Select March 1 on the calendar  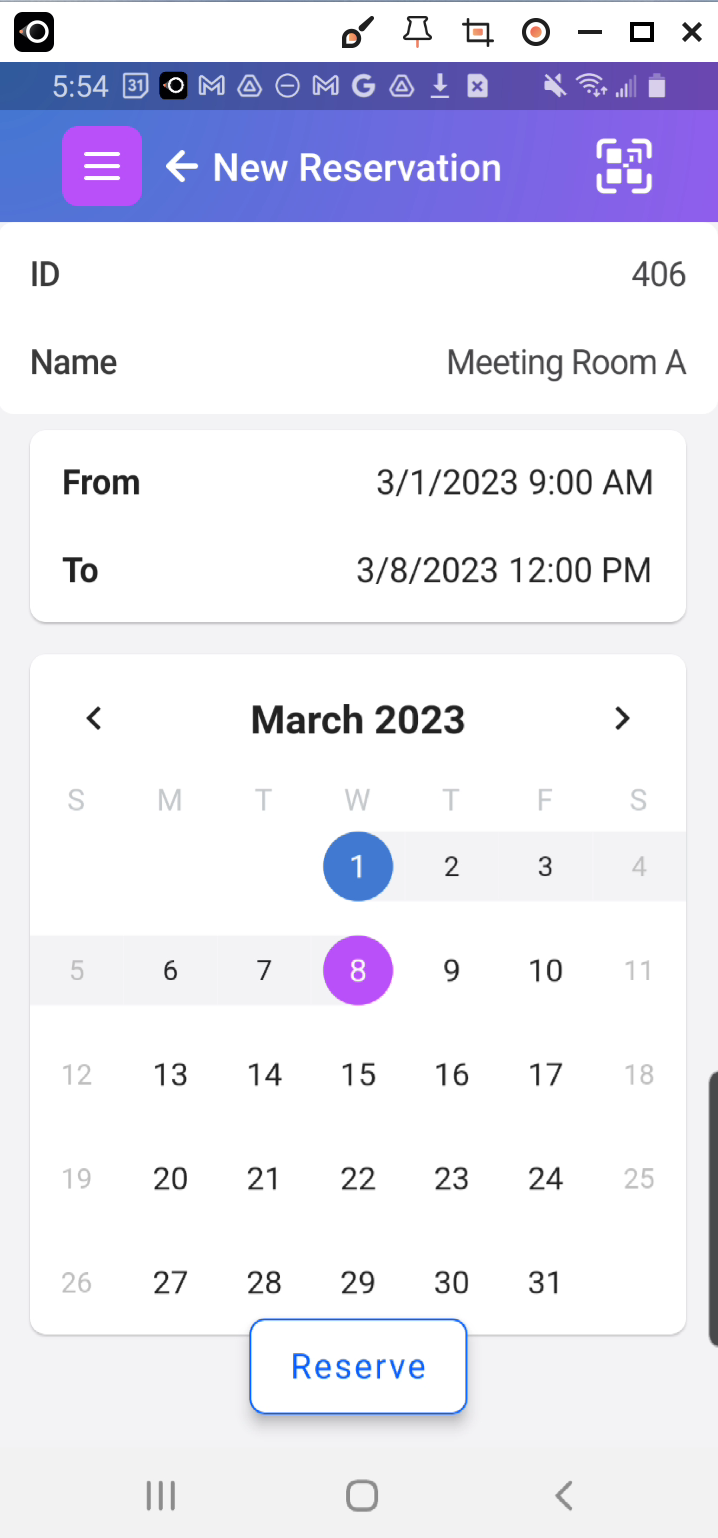tap(358, 866)
